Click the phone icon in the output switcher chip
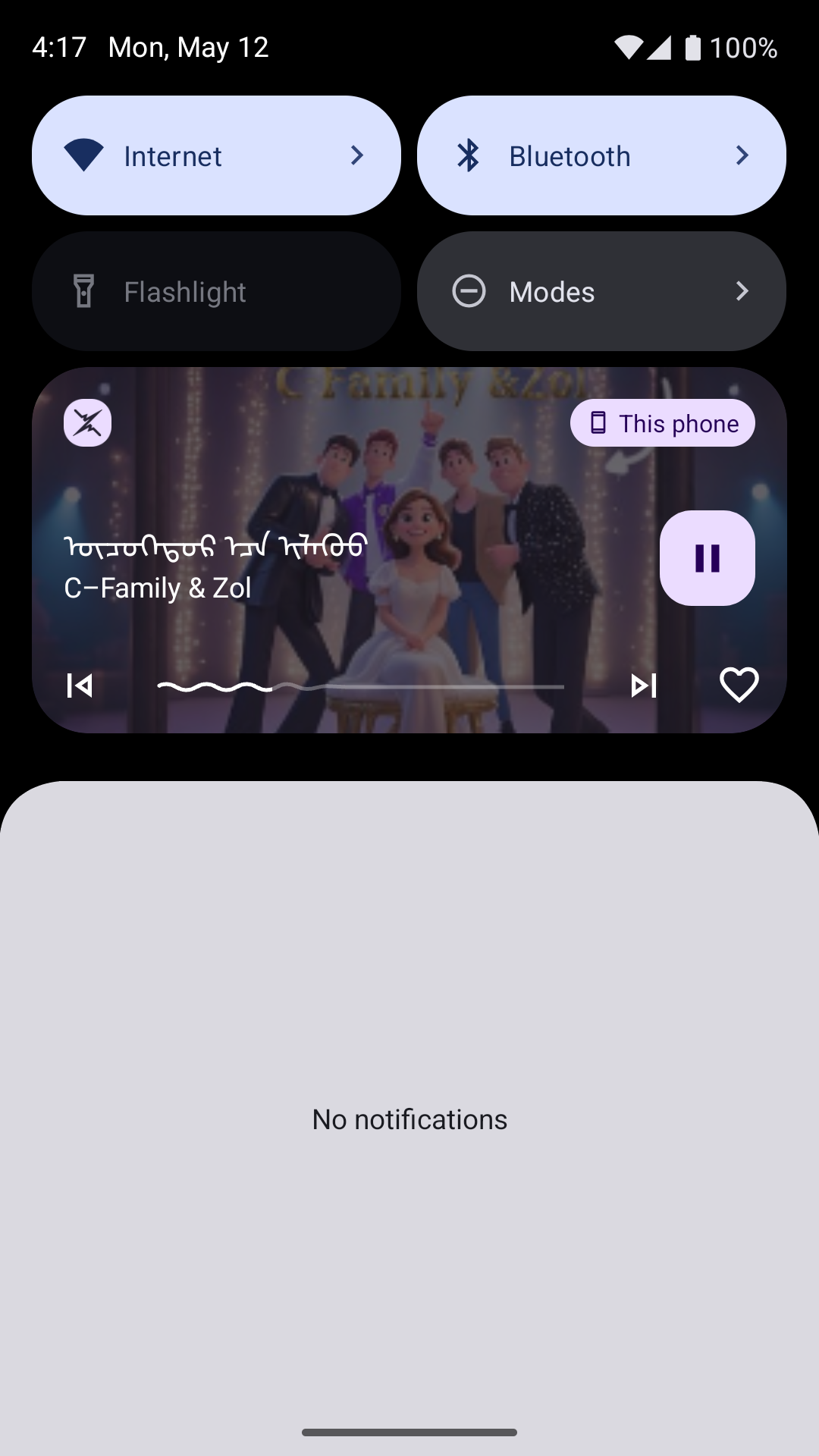The image size is (819, 1456). click(598, 423)
